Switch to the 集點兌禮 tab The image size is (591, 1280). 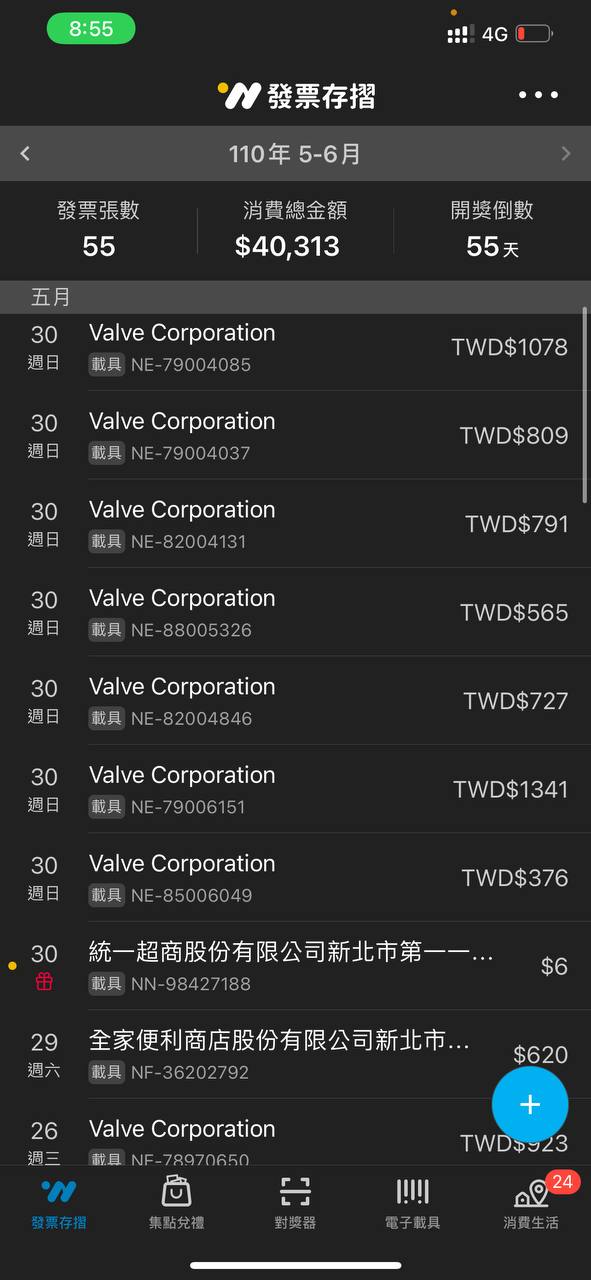click(x=177, y=1201)
